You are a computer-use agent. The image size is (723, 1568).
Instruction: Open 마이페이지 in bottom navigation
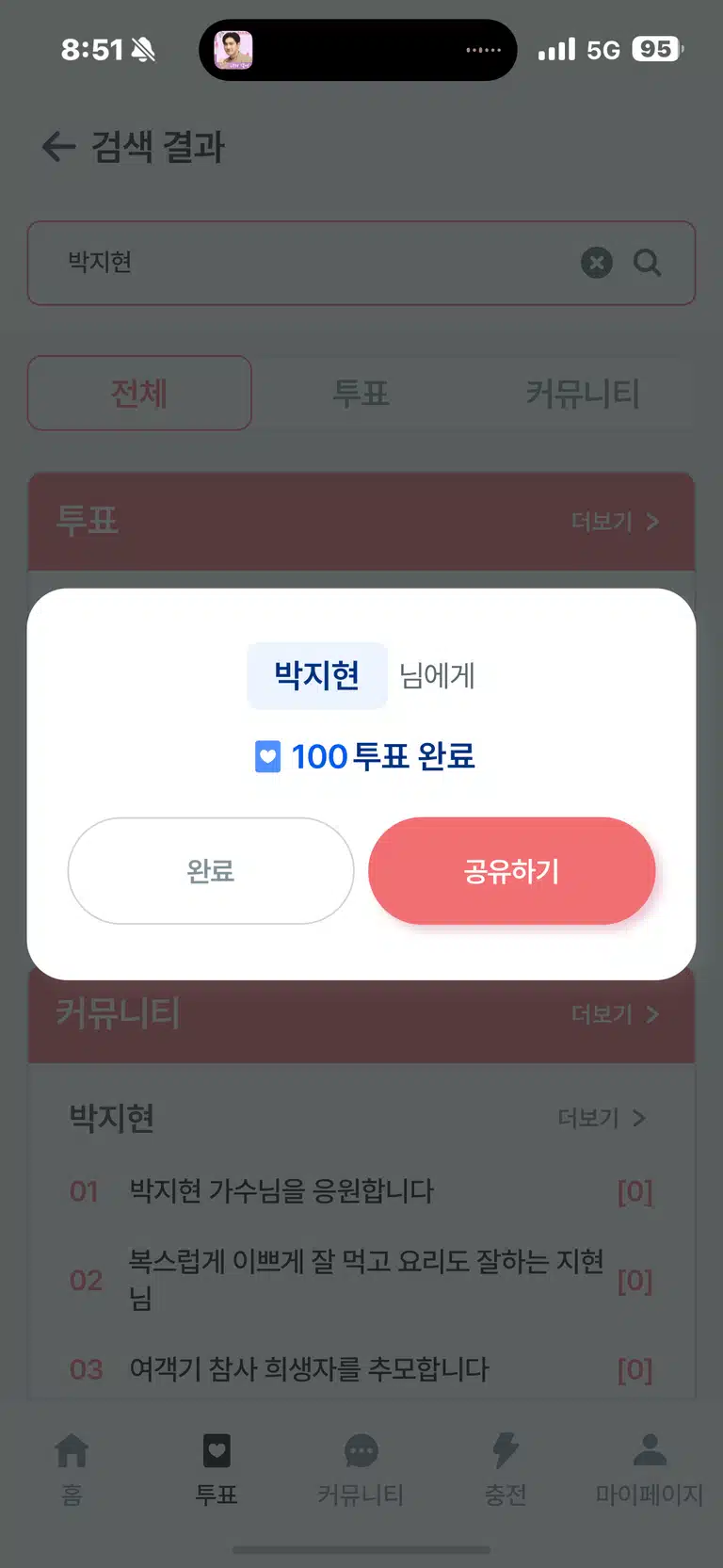650,1469
